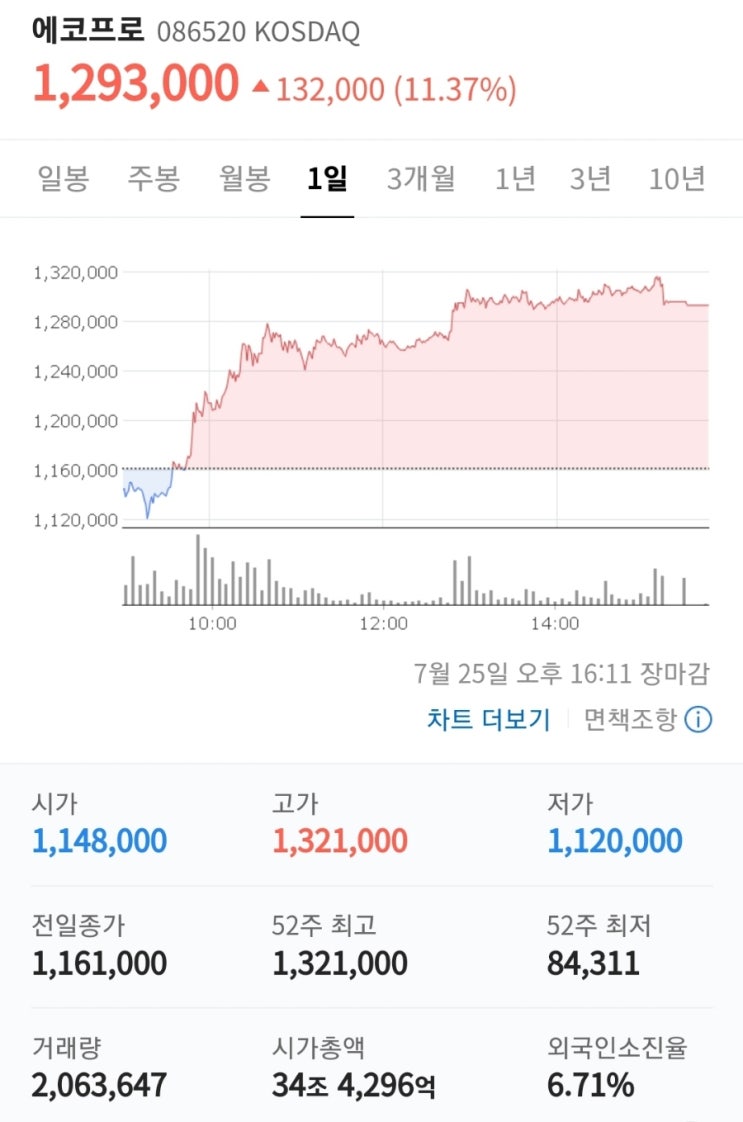This screenshot has width=743, height=1122.
Task: View the 3년 chart range
Action: pos(590,180)
